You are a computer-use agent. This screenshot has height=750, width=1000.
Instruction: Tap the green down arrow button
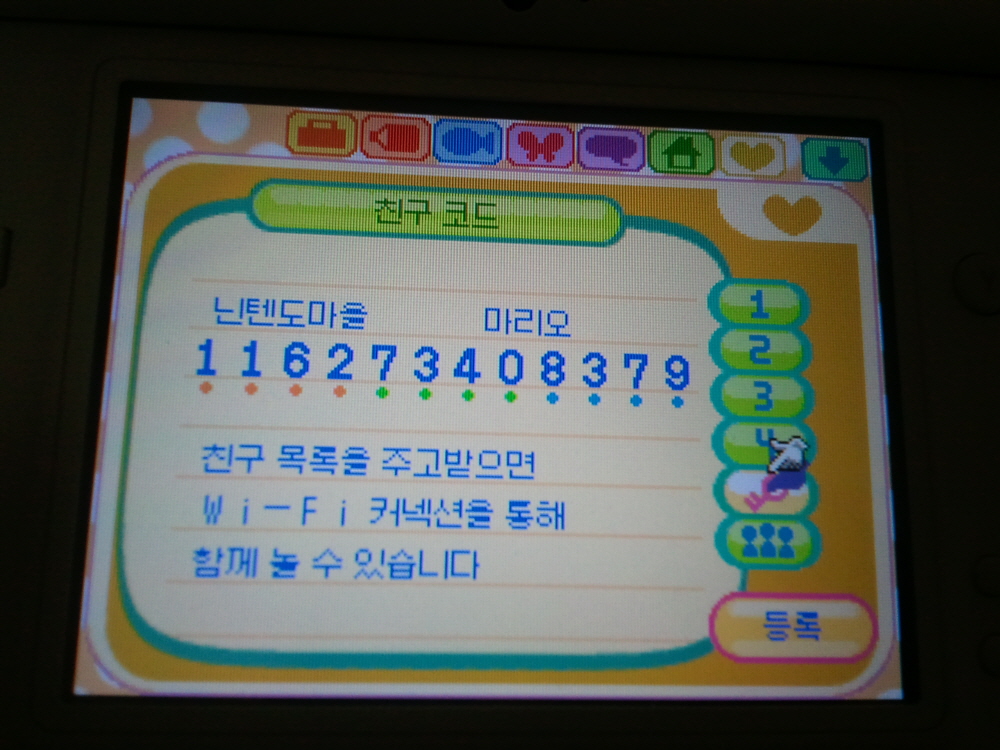pyautogui.click(x=834, y=160)
